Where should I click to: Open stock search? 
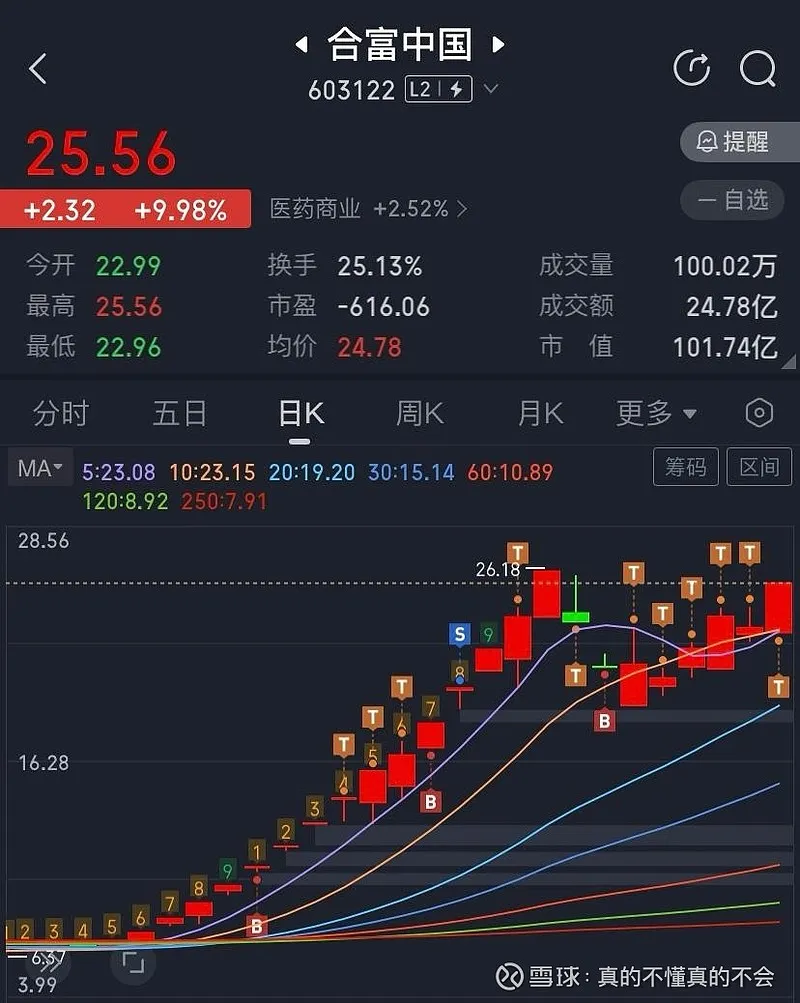tap(757, 69)
